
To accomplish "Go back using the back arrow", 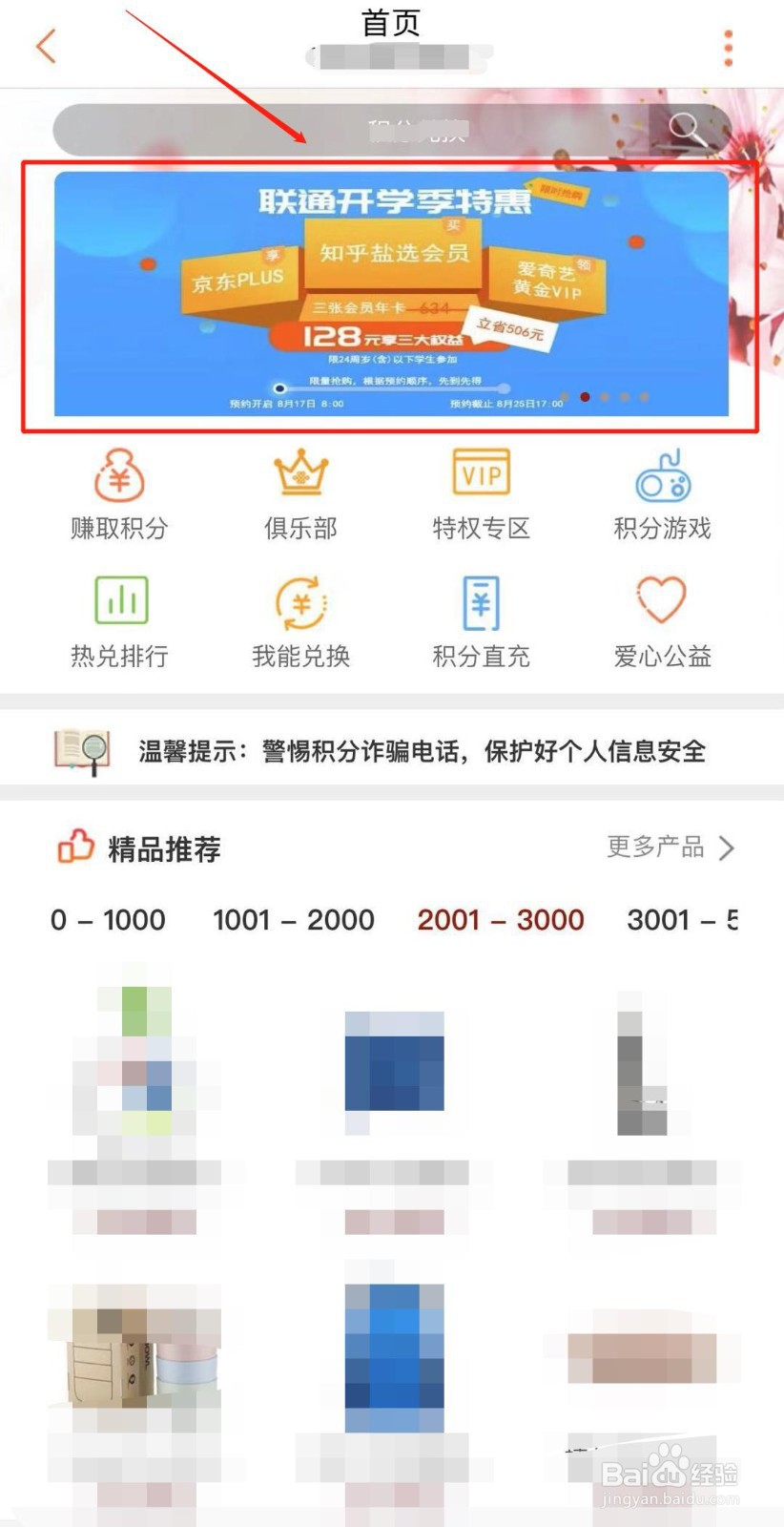I will coord(45,46).
